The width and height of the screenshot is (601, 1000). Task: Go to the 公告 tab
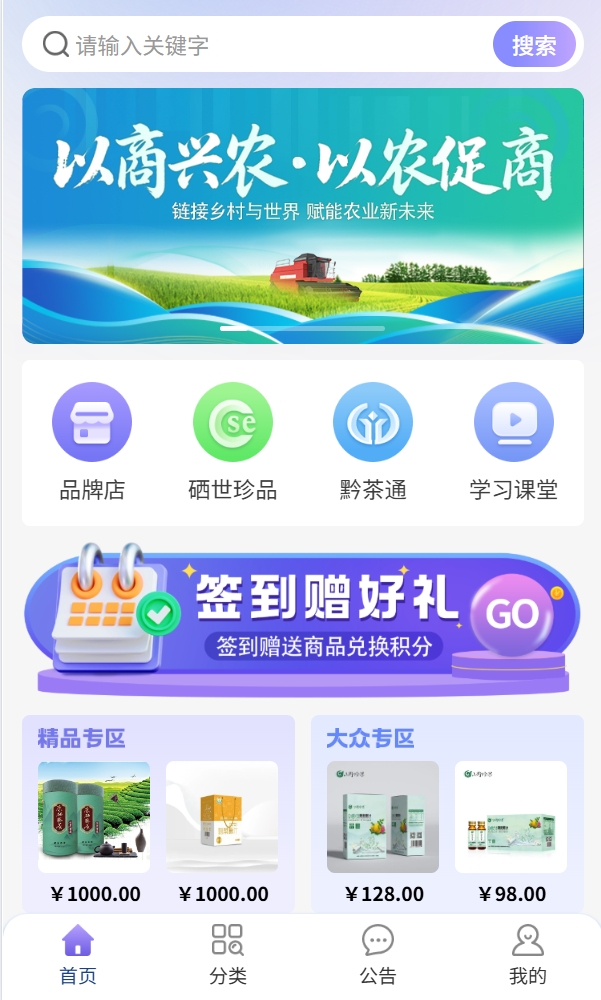click(x=378, y=954)
